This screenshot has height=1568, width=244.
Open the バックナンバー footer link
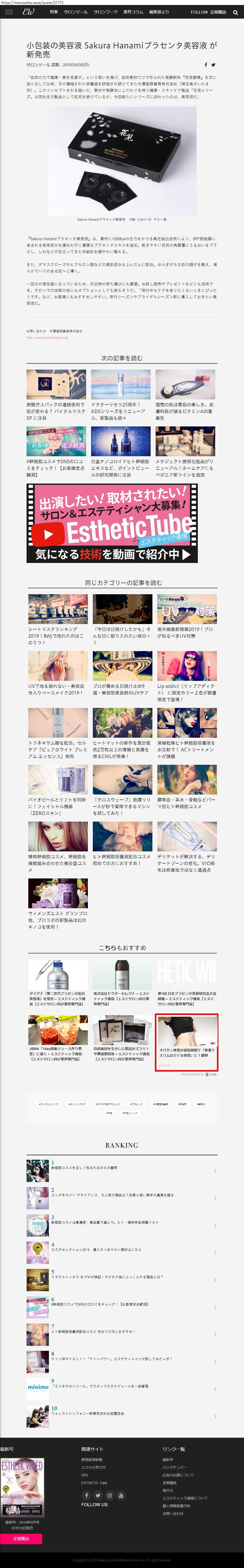(174, 1467)
